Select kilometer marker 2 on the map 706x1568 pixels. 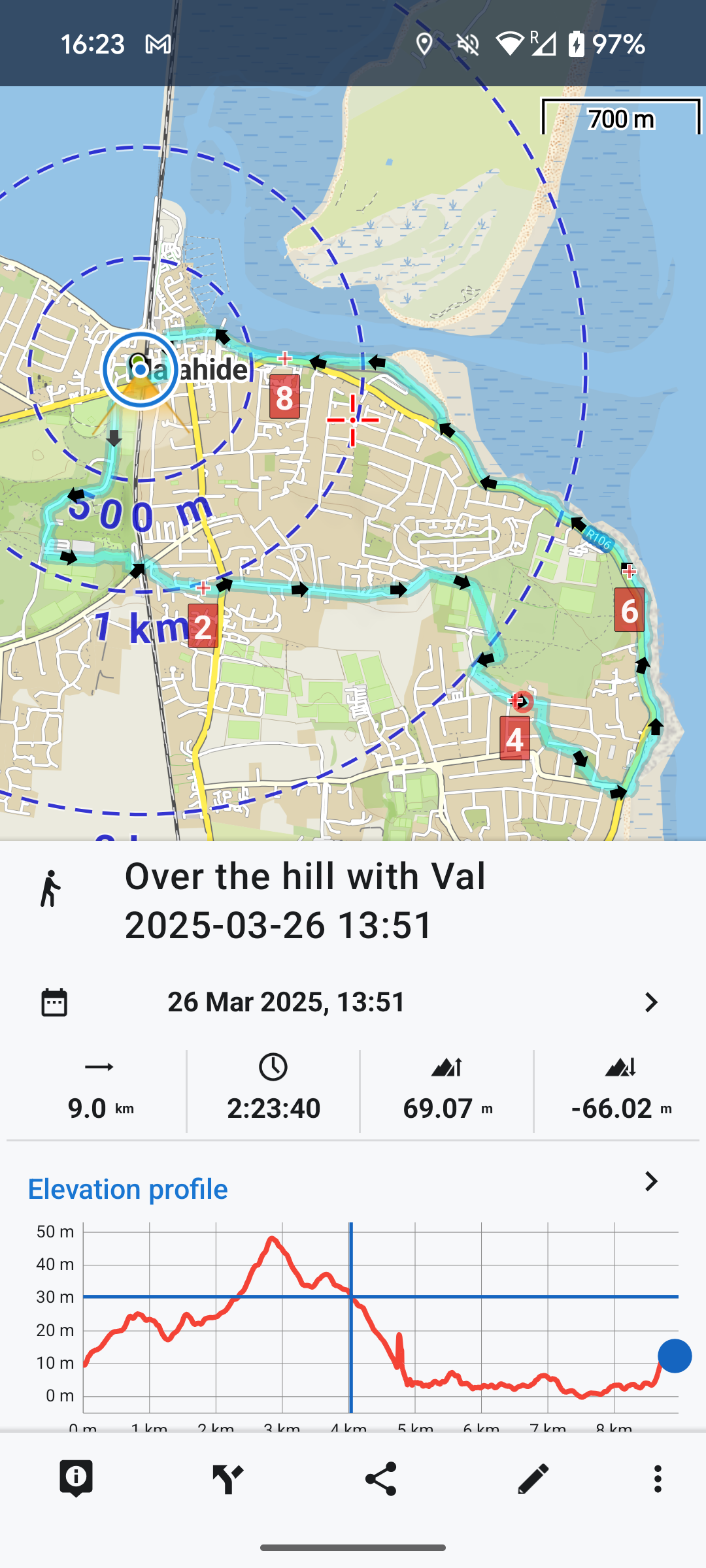[x=203, y=627]
